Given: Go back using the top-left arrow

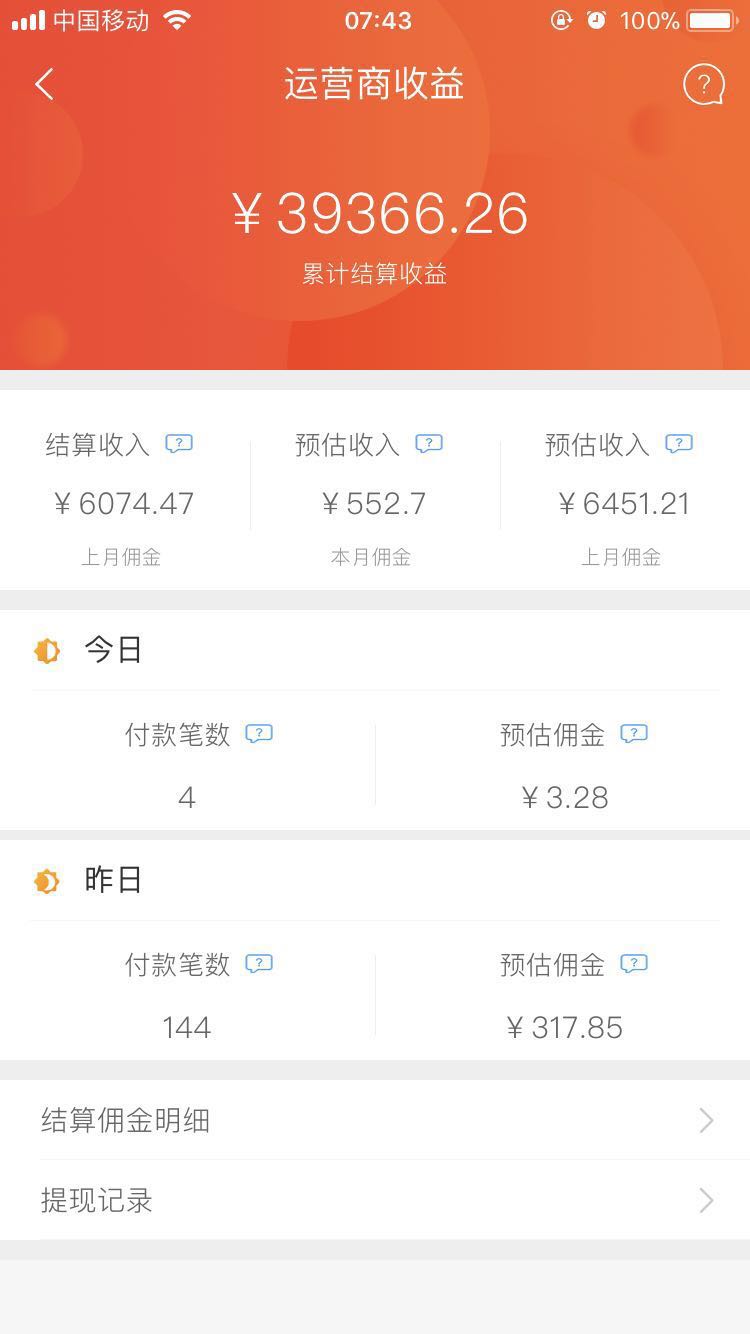Looking at the screenshot, I should pos(44,84).
